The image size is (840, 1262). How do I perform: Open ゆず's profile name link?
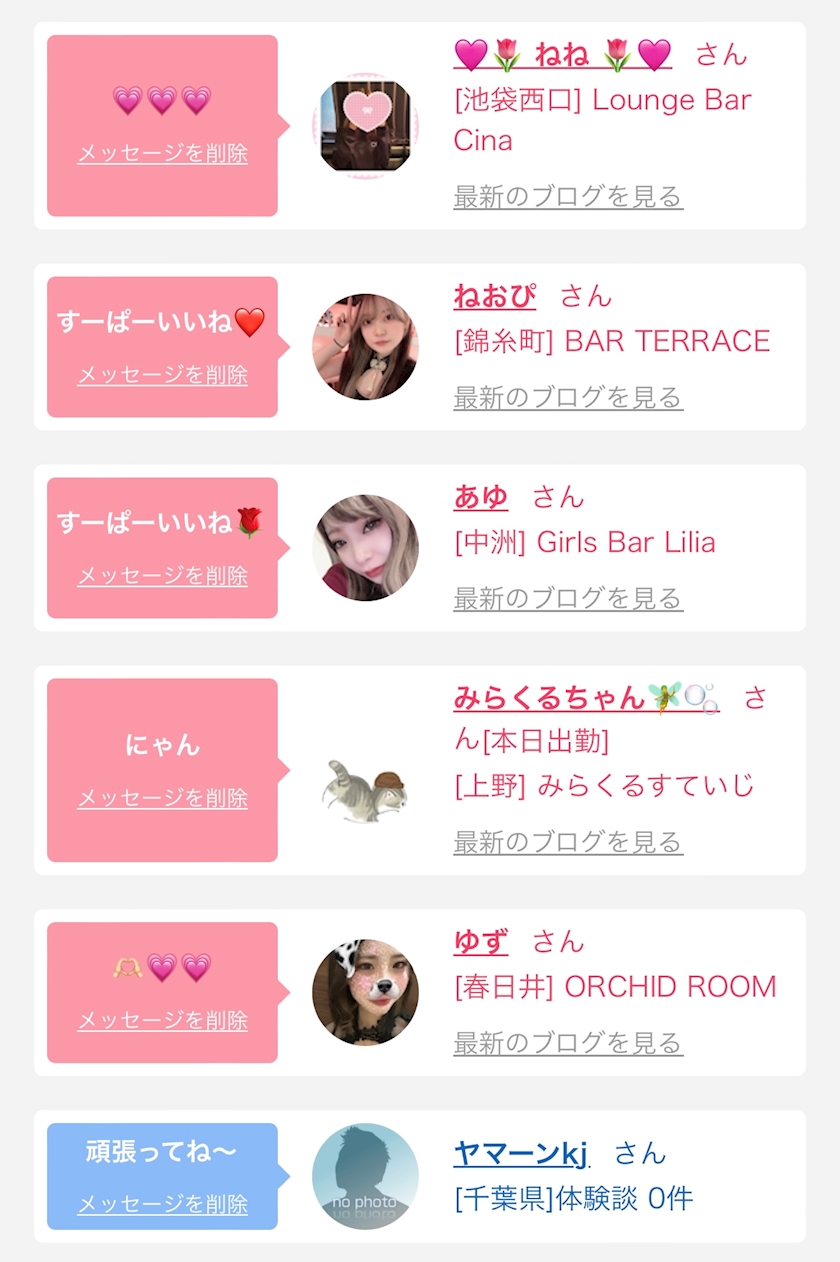point(481,941)
